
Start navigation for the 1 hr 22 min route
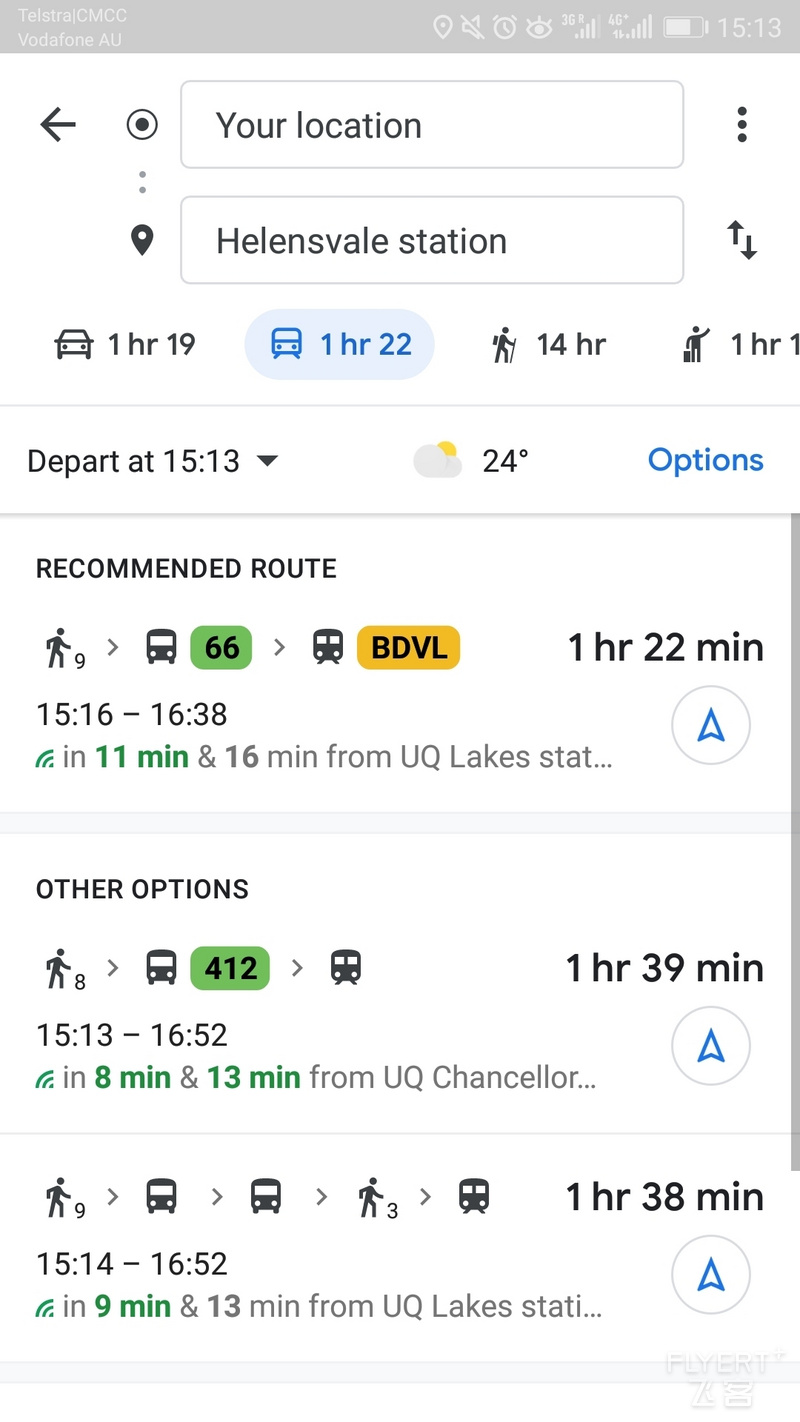point(711,725)
